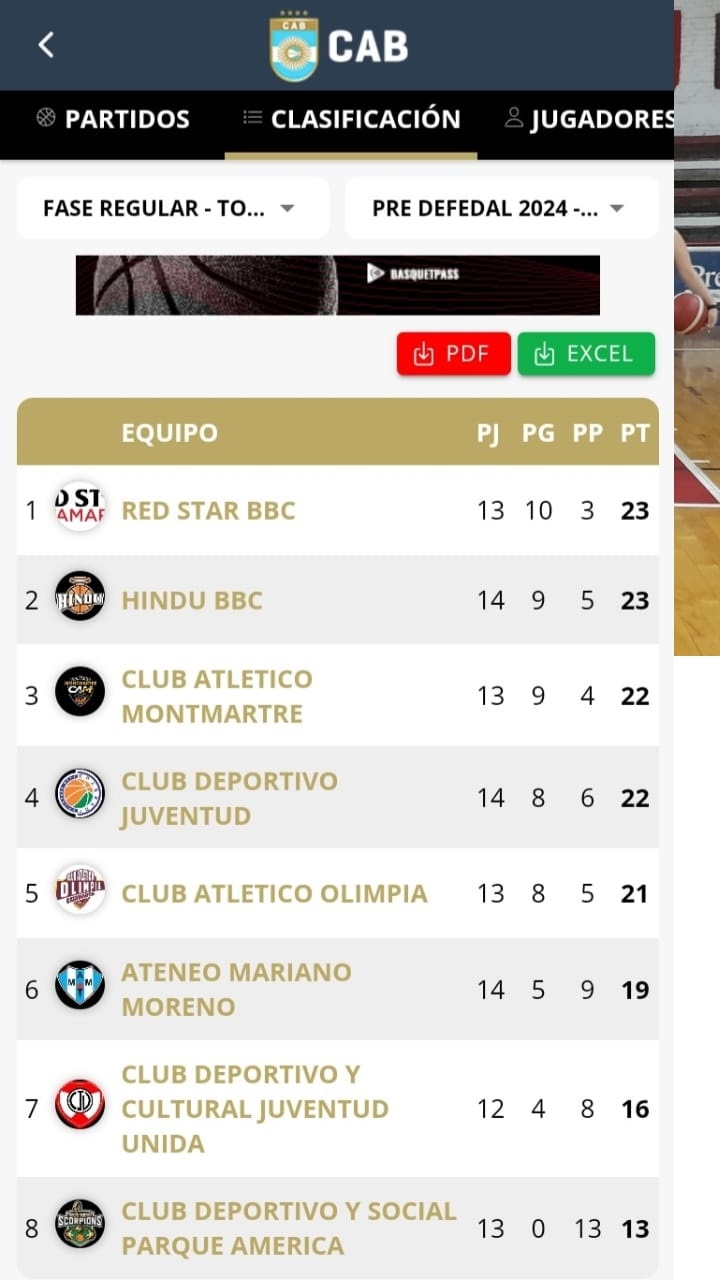Tap the Basquetpass banner

pyautogui.click(x=338, y=285)
